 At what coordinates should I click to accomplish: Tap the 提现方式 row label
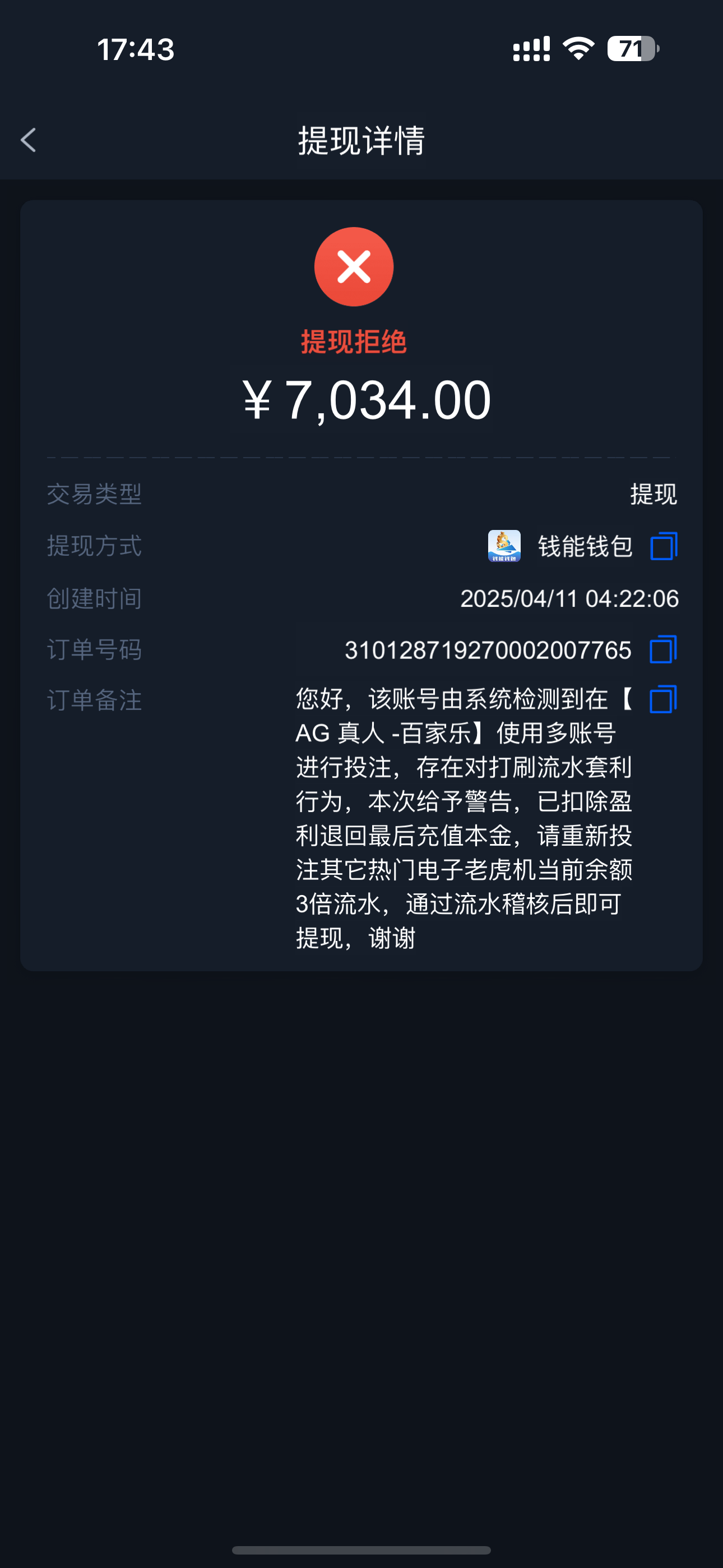point(94,546)
